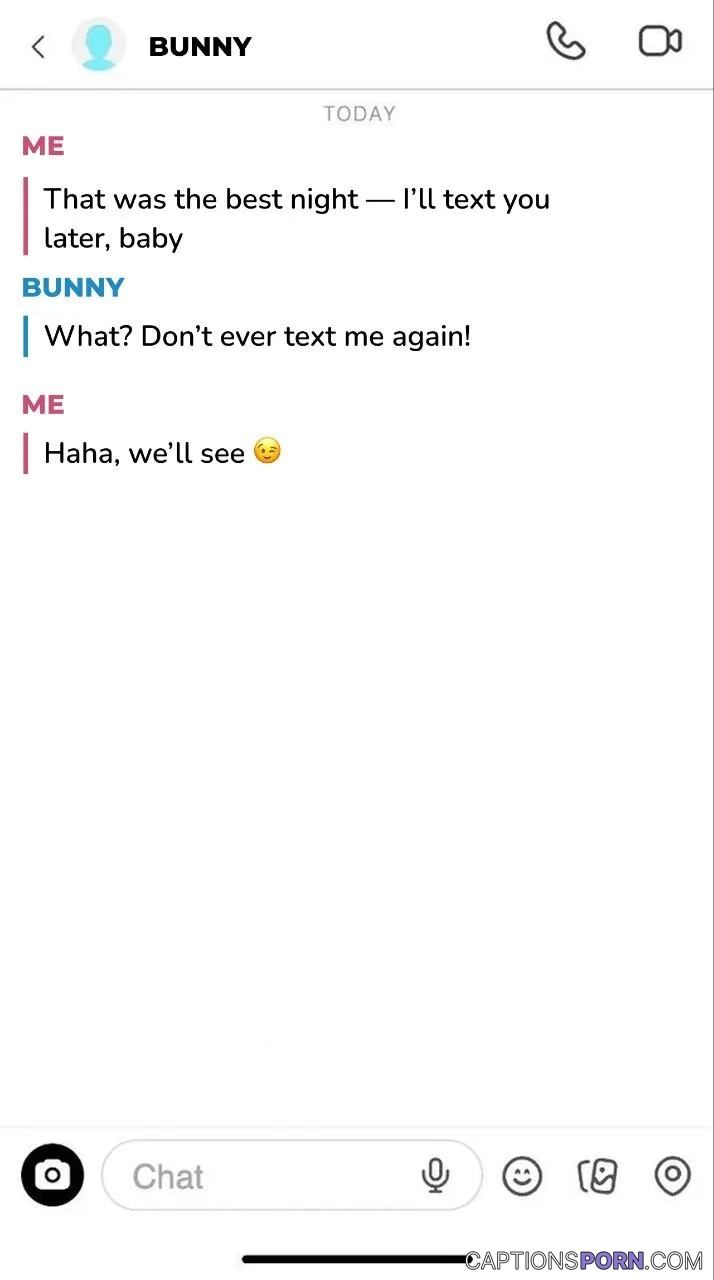Viewport: 714px width, 1280px height.
Task: Go back from Bunny's chat
Action: [38, 46]
